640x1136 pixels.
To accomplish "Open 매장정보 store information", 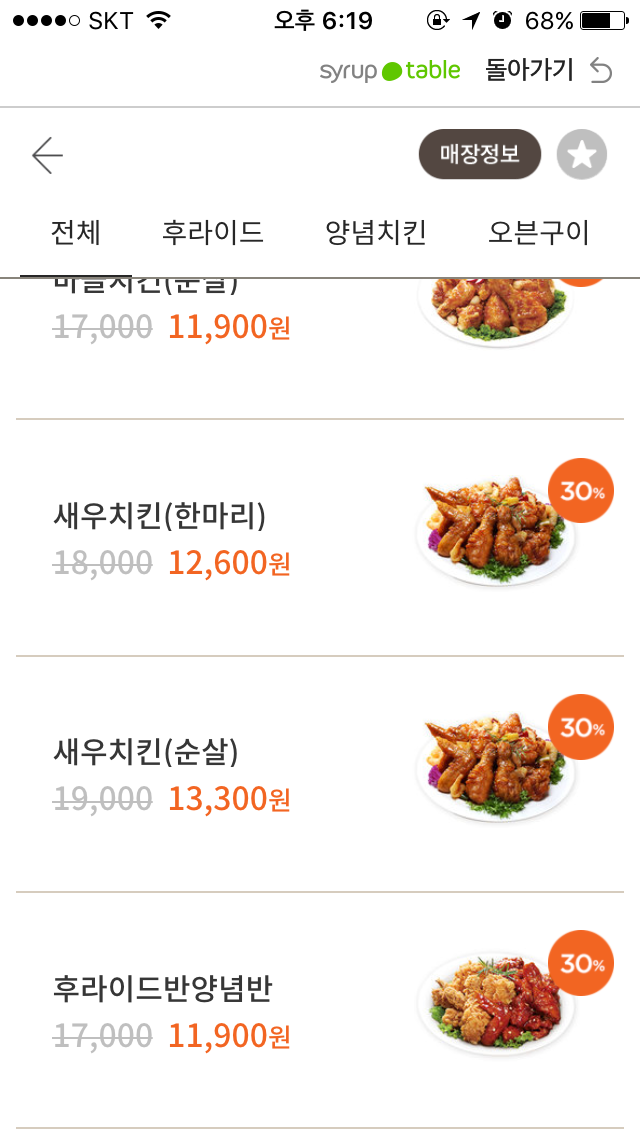I will pyautogui.click(x=480, y=155).
